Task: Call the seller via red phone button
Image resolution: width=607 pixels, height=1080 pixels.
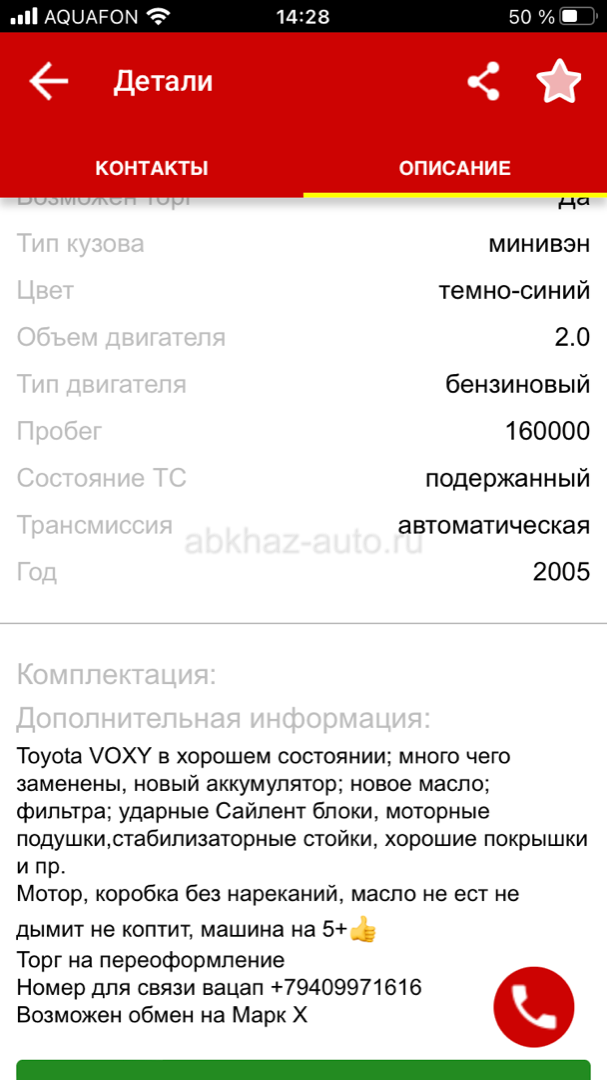Action: (x=533, y=1006)
